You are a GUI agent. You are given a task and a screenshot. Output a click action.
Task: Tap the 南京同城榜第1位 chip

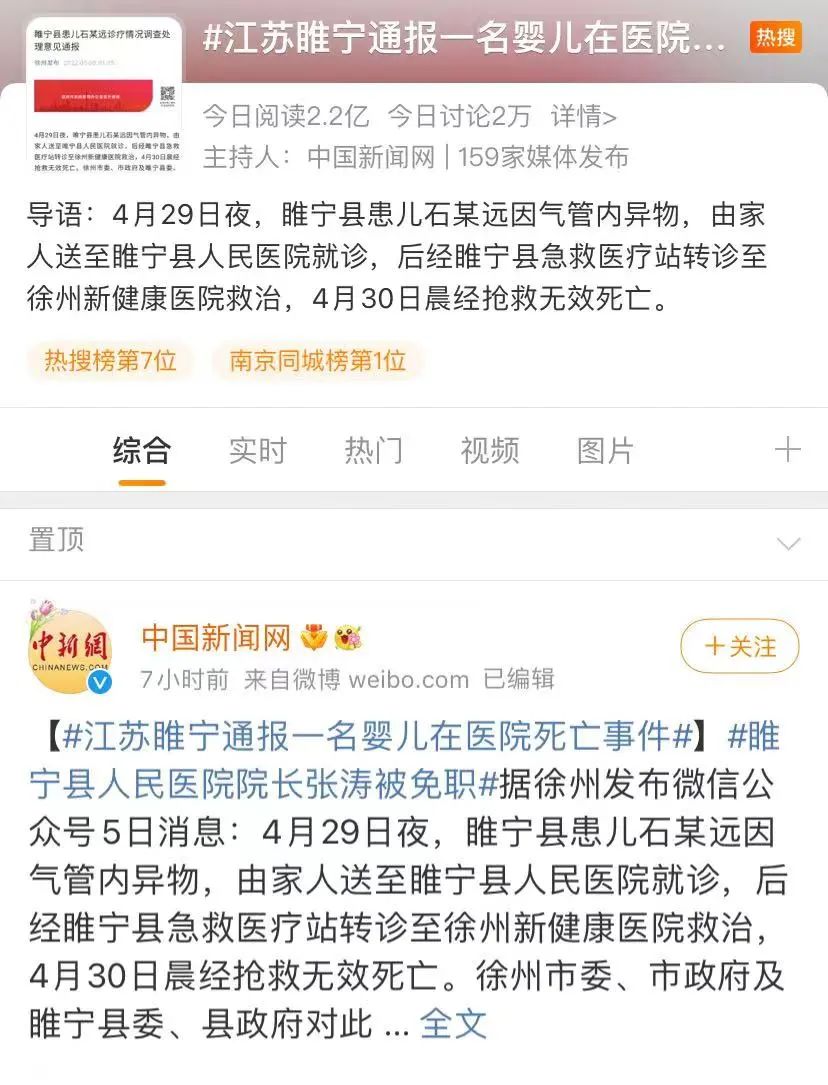pos(318,361)
